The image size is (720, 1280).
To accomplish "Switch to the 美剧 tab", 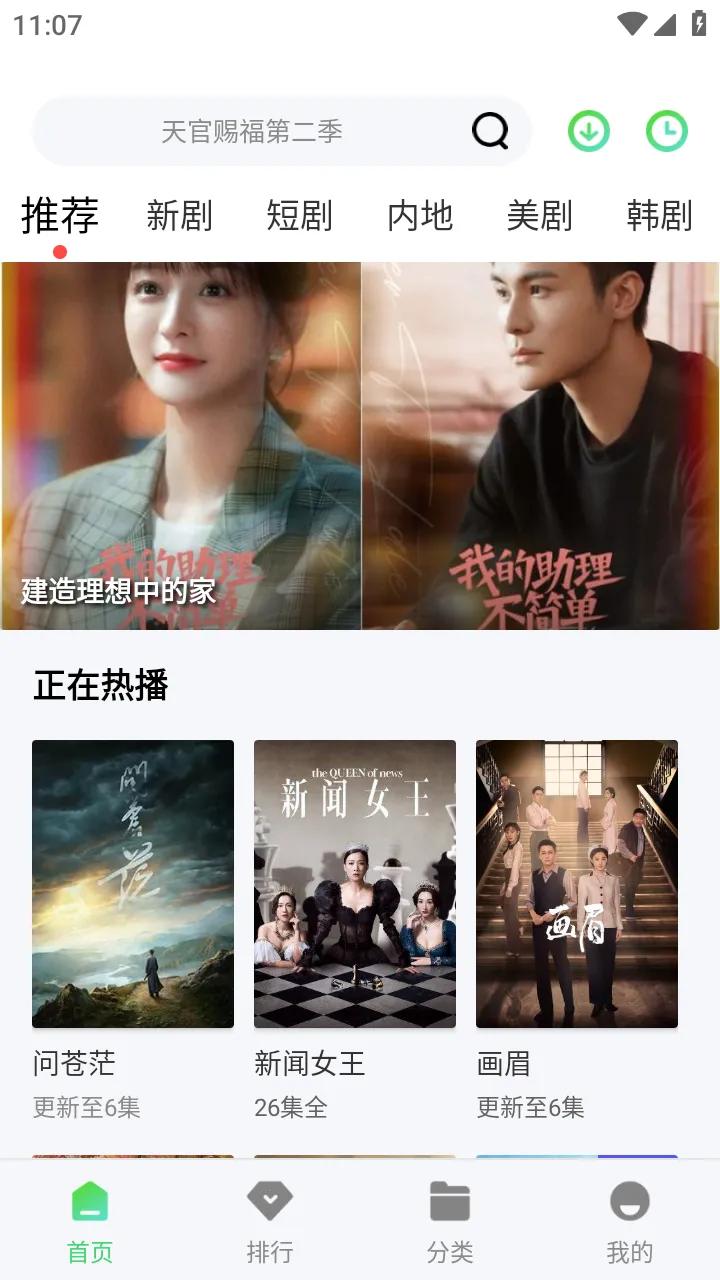I will click(x=540, y=216).
